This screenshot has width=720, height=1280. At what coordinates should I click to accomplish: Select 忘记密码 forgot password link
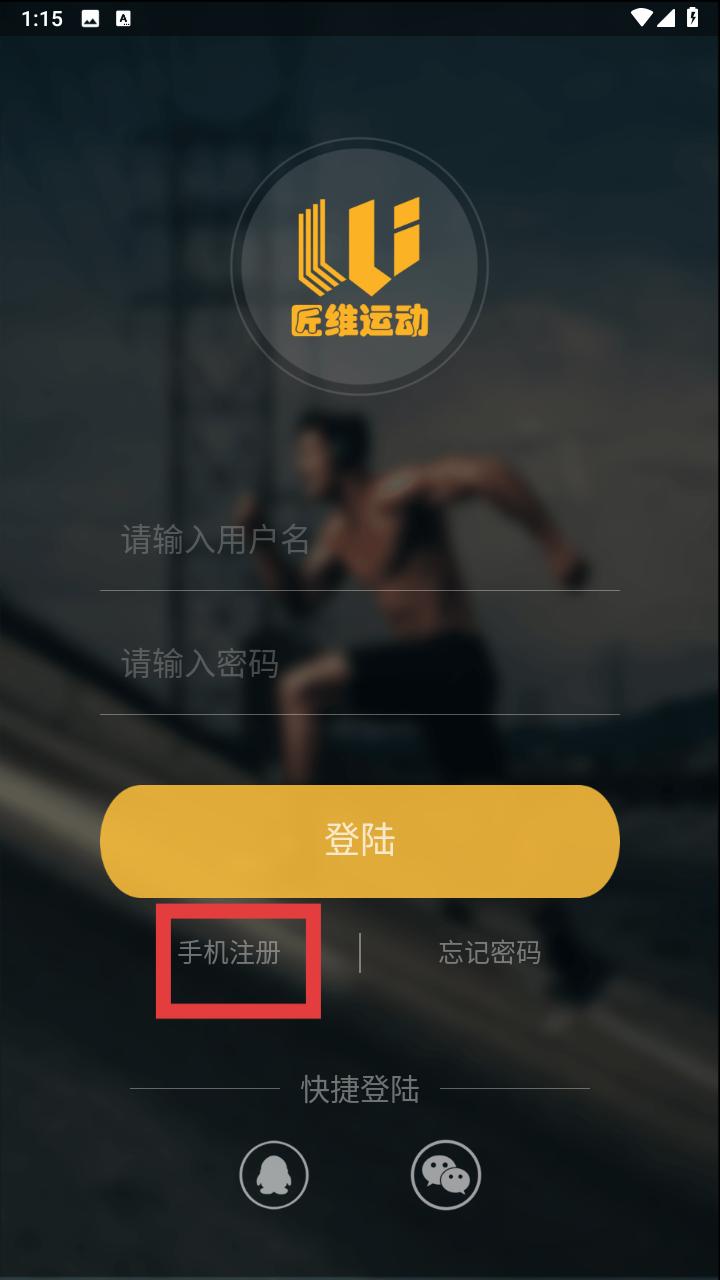point(489,955)
